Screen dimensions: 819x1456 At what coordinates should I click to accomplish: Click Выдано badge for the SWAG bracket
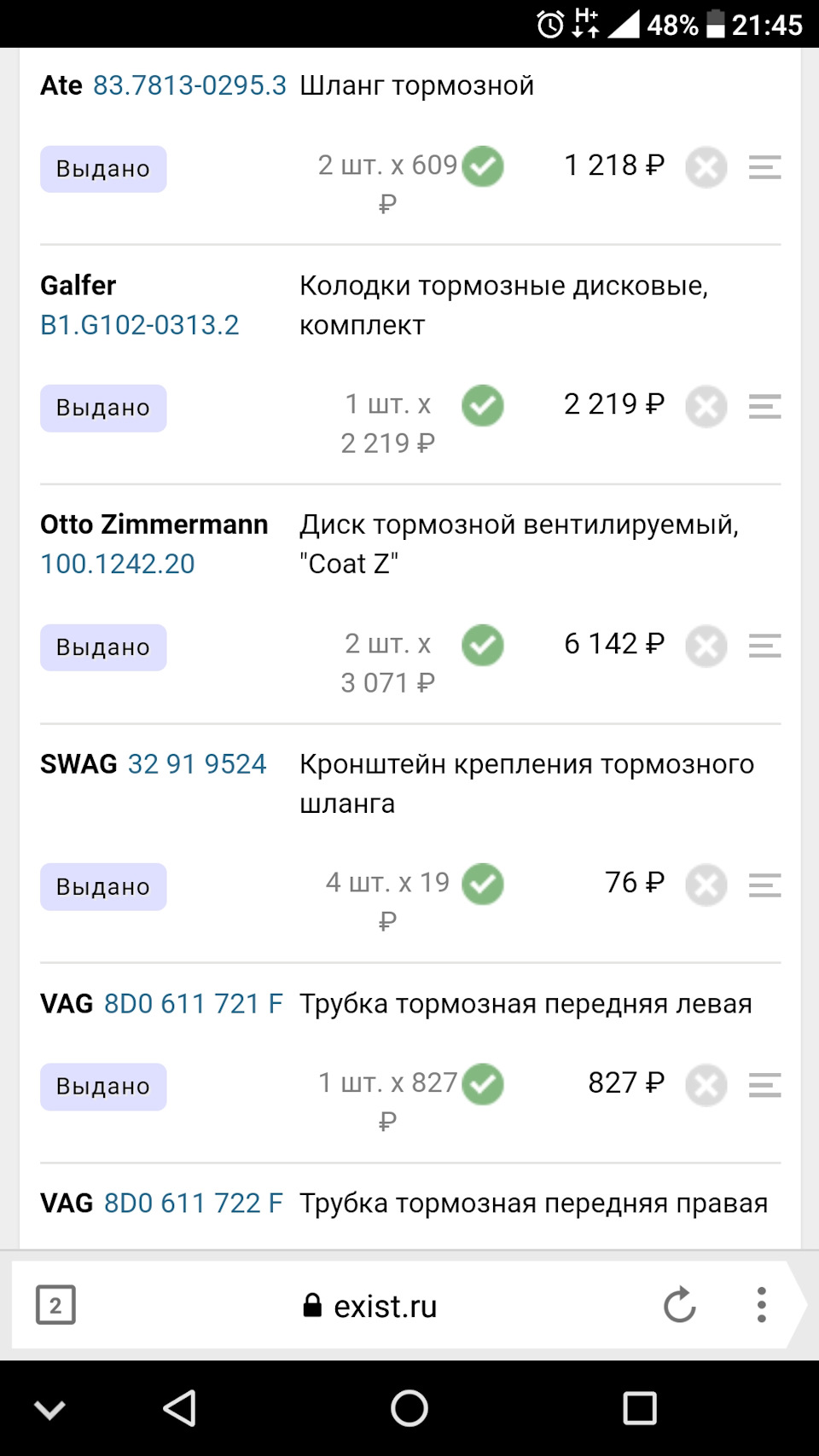pyautogui.click(x=103, y=886)
